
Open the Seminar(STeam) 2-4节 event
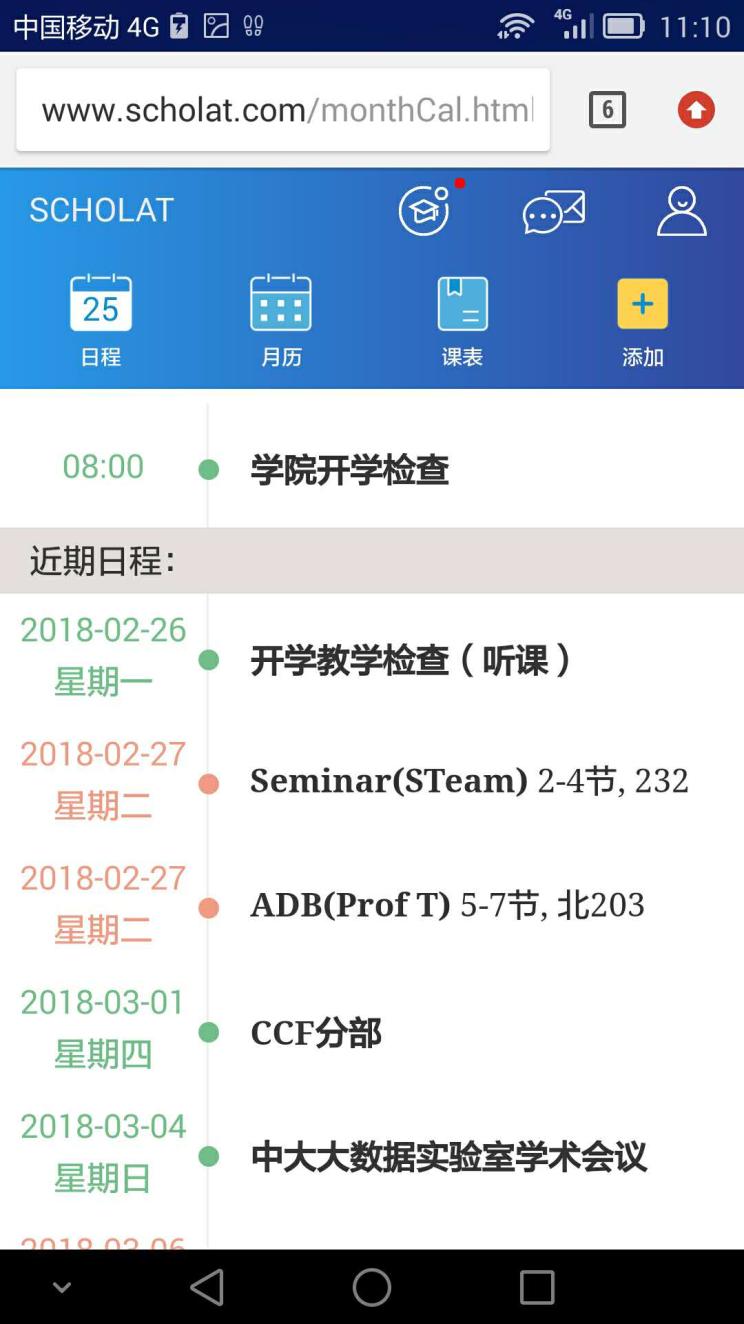point(468,781)
